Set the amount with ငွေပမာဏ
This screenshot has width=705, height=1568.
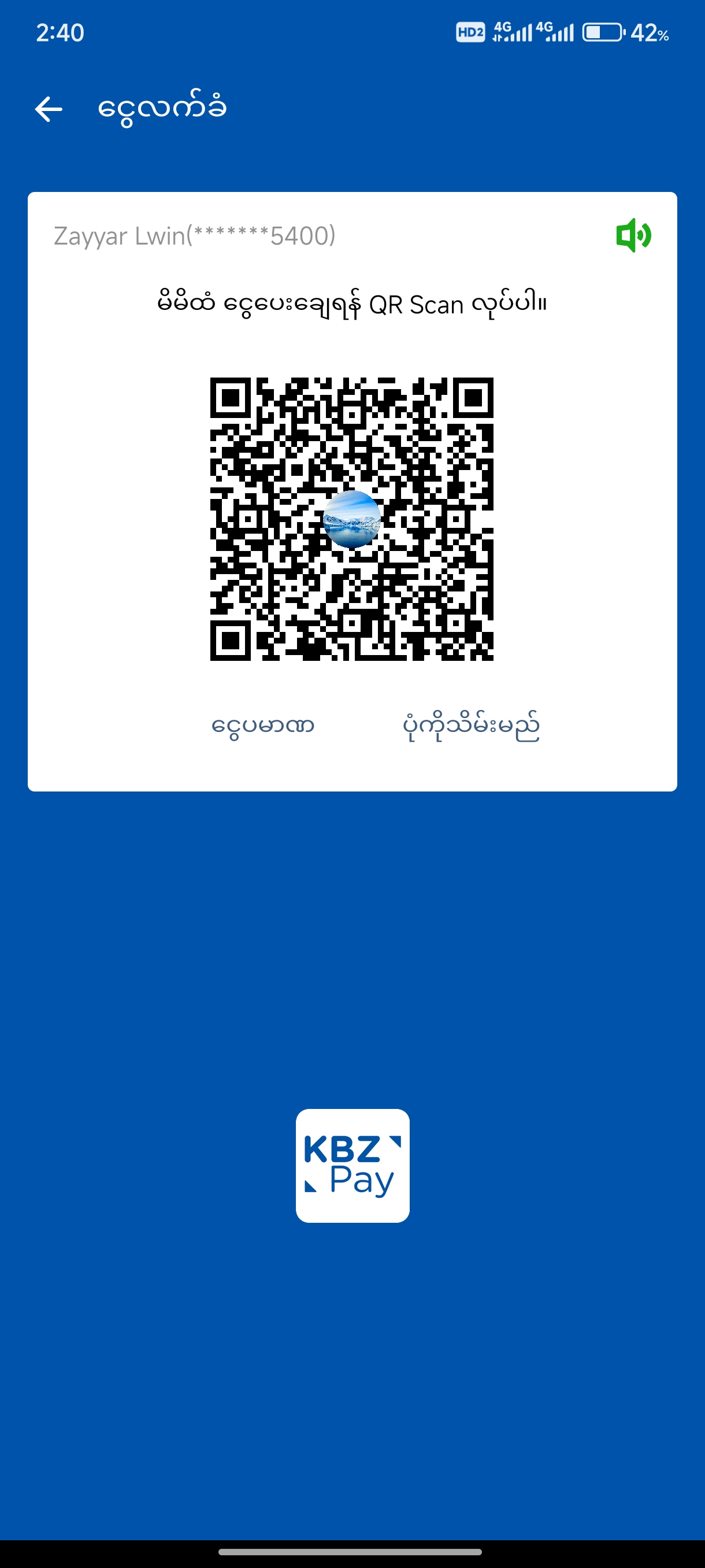click(263, 726)
